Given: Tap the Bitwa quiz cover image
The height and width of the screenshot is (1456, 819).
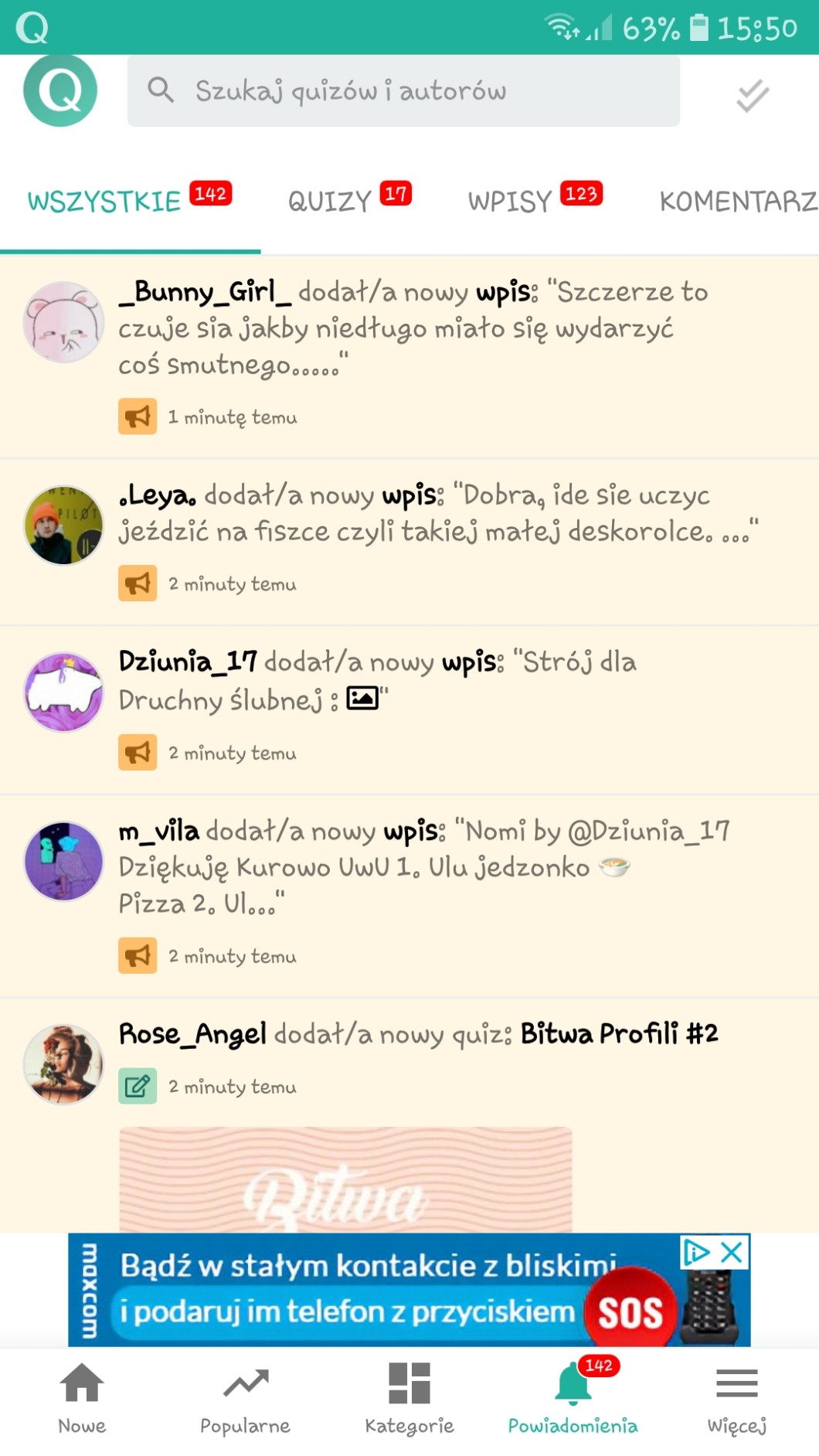Looking at the screenshot, I should pyautogui.click(x=345, y=1180).
